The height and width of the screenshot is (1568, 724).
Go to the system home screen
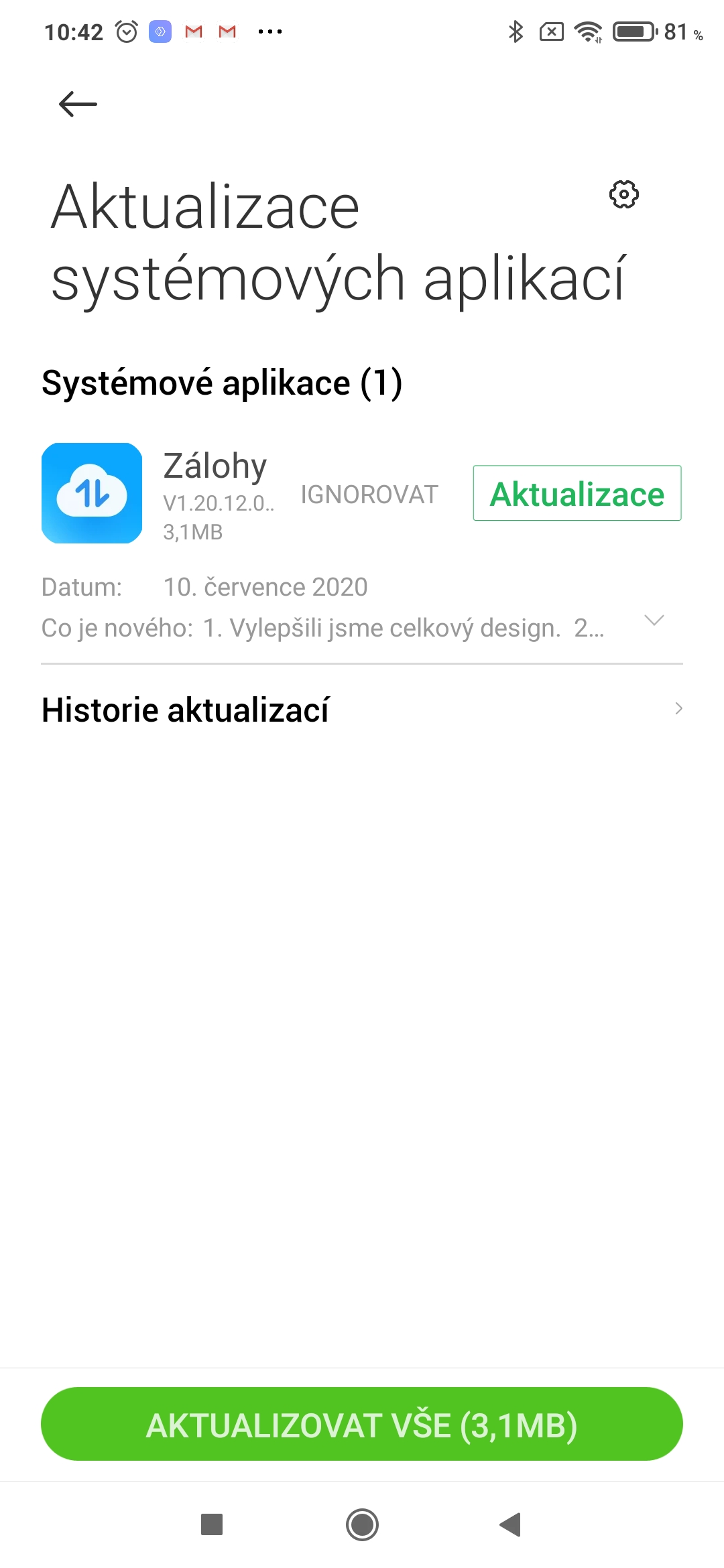pyautogui.click(x=362, y=1525)
